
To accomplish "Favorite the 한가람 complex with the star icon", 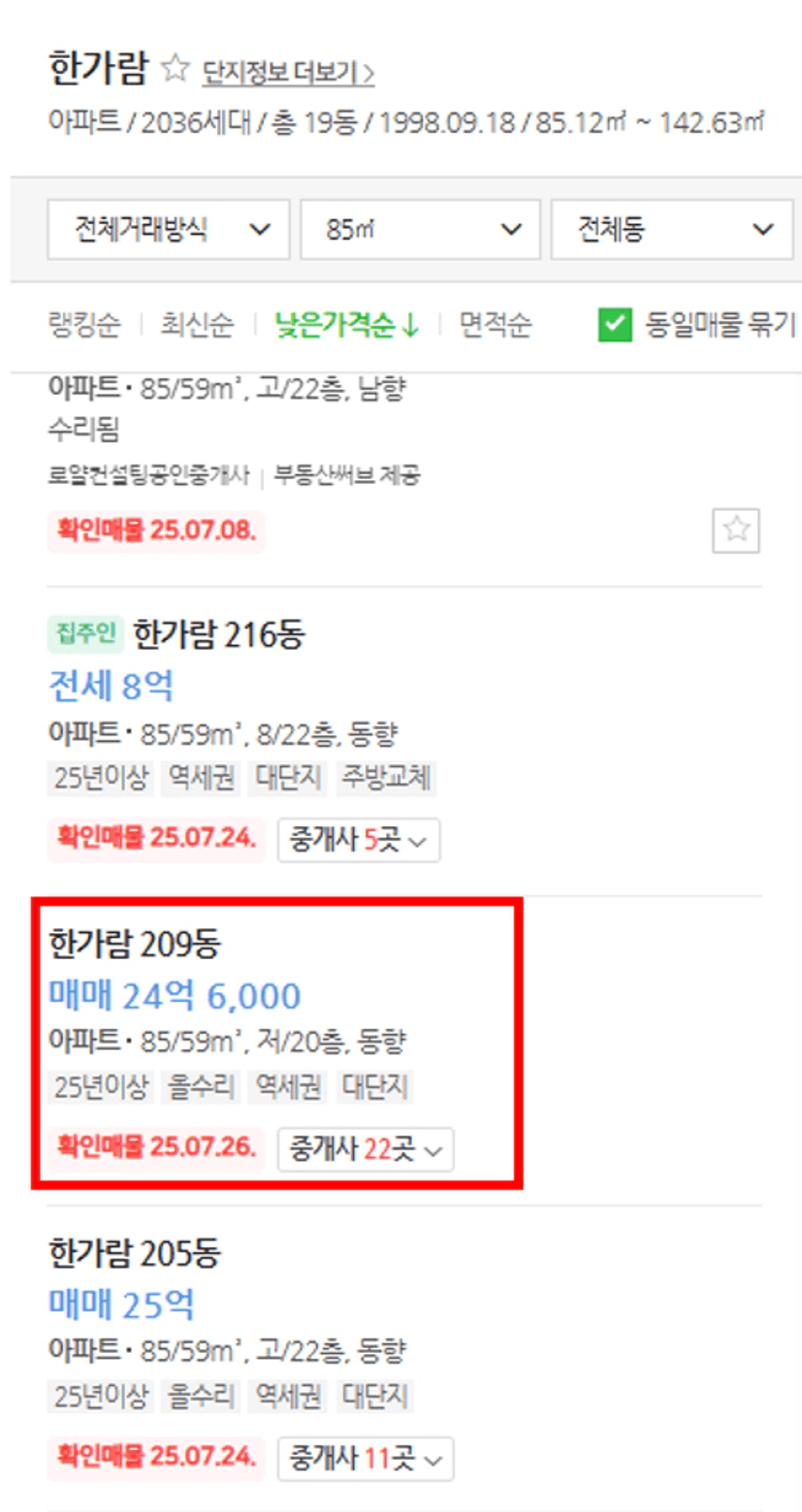I will coord(176,70).
